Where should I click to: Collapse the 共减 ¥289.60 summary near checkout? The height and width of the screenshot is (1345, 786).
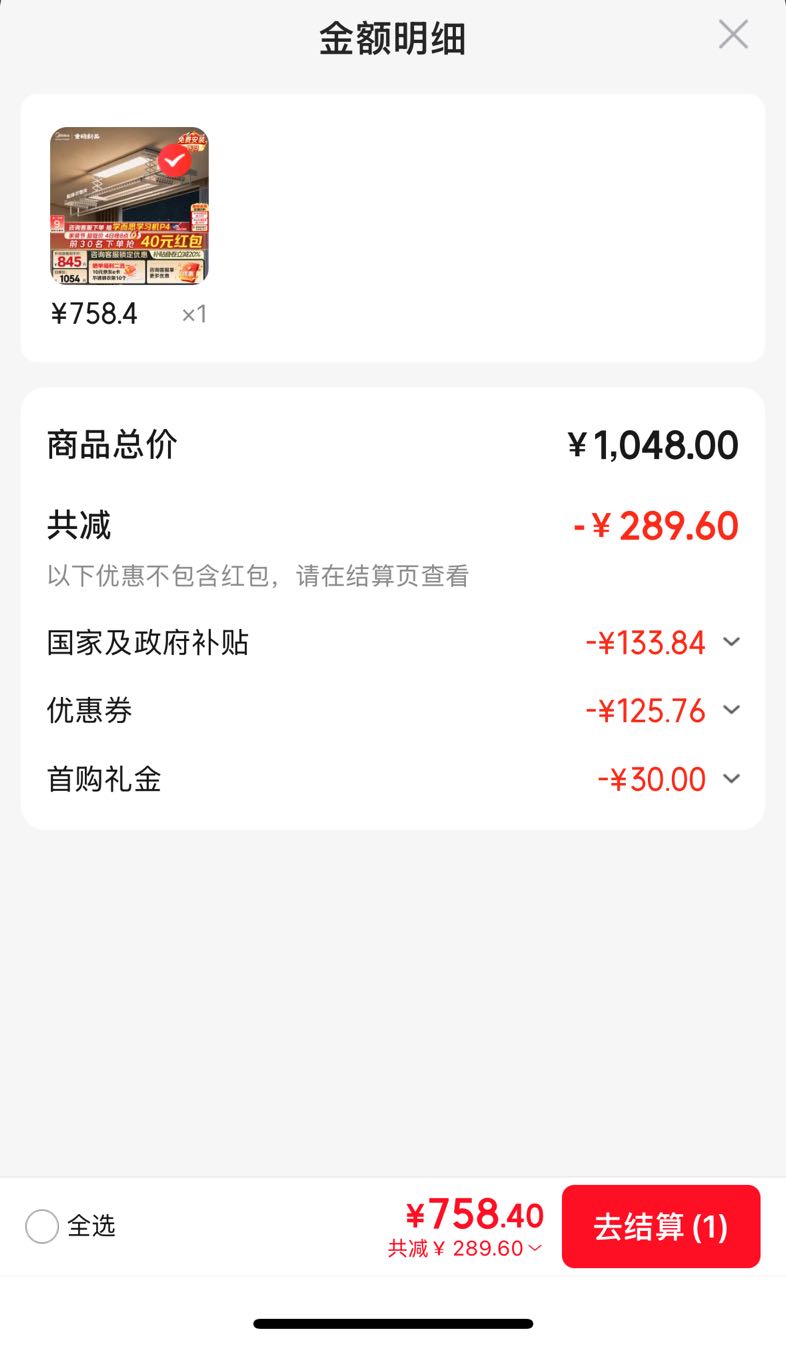click(x=466, y=1248)
